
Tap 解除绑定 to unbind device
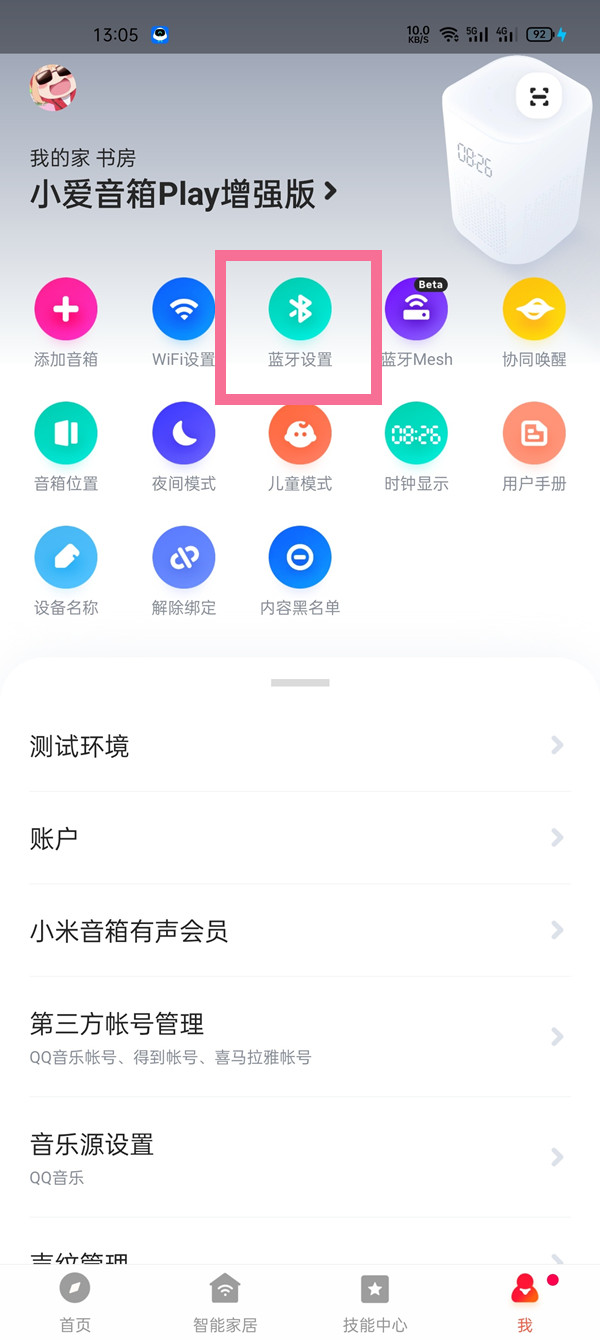click(x=183, y=558)
